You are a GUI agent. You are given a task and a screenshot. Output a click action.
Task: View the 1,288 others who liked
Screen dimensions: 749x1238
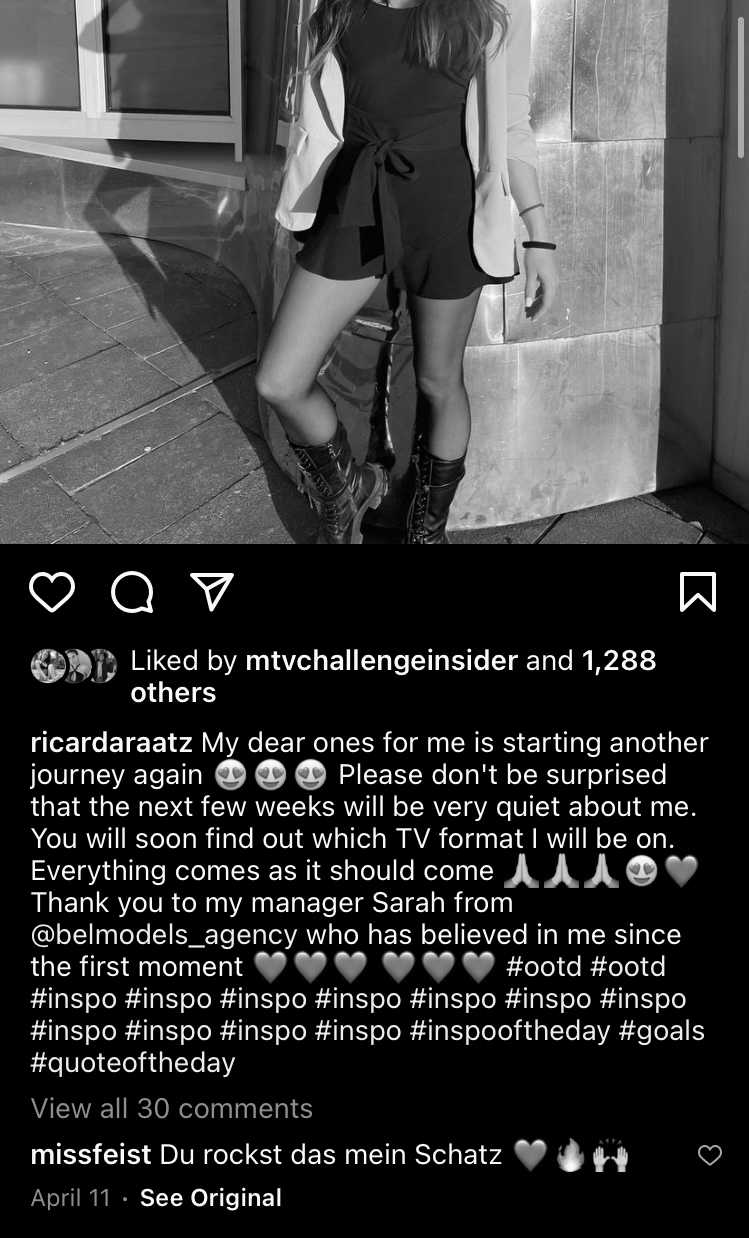[x=172, y=693]
